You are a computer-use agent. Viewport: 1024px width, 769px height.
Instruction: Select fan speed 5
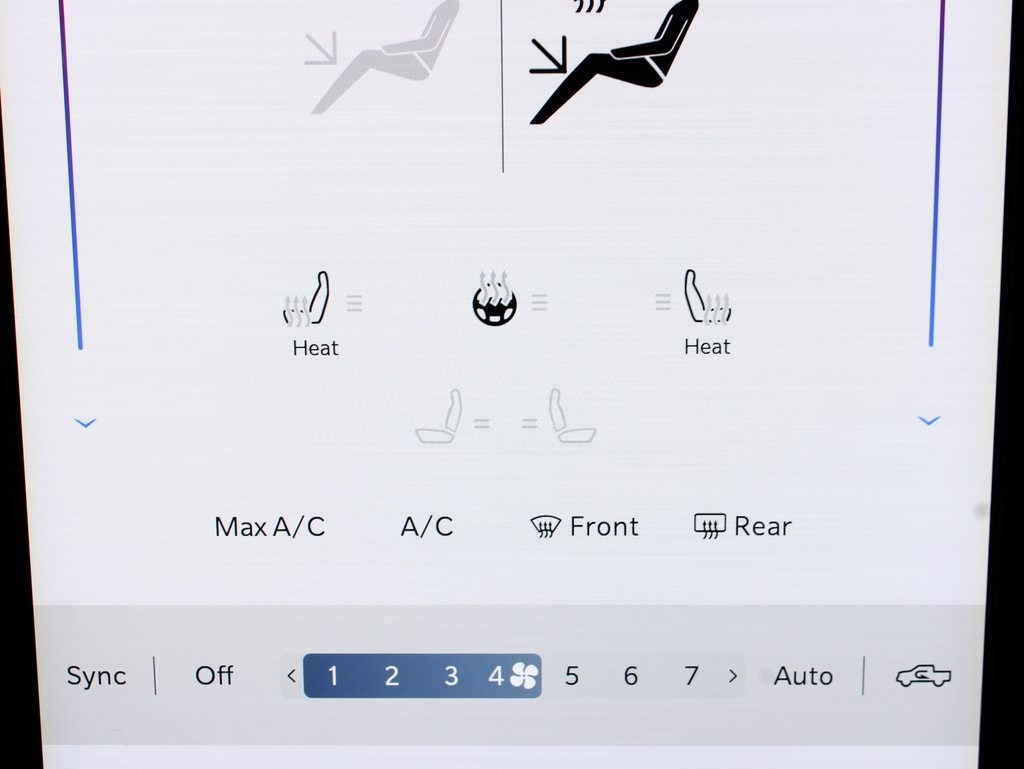pos(572,677)
